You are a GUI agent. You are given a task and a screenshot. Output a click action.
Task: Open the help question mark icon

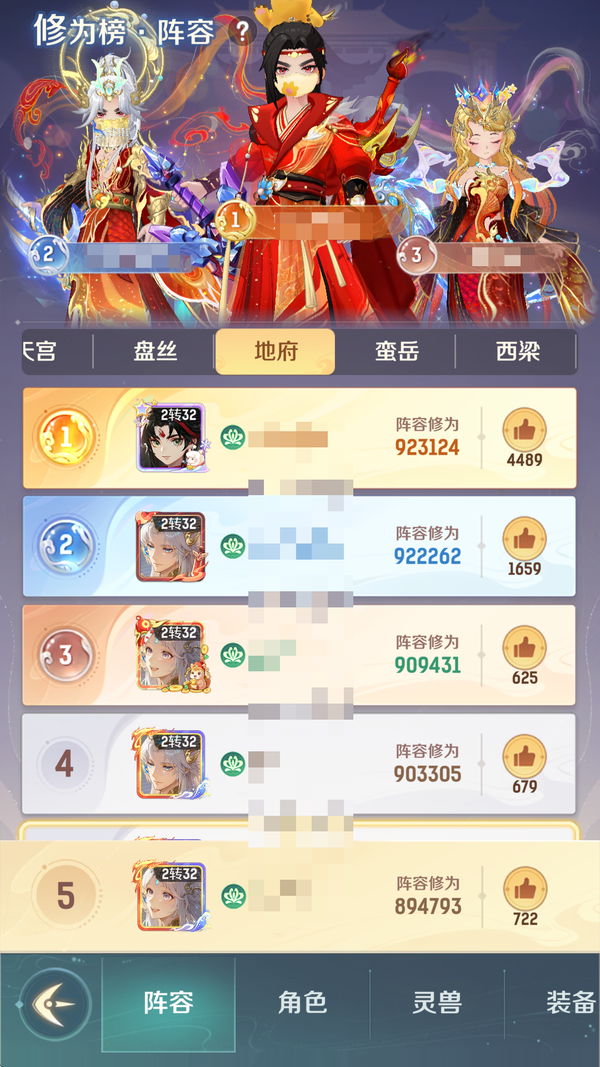pos(242,31)
